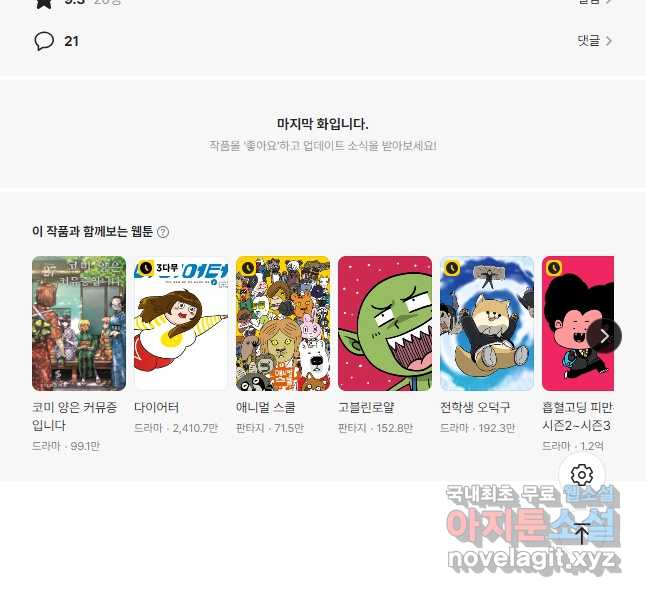646x597 pixels.
Task: Open the 다이어터 webtoon
Action: [x=181, y=323]
